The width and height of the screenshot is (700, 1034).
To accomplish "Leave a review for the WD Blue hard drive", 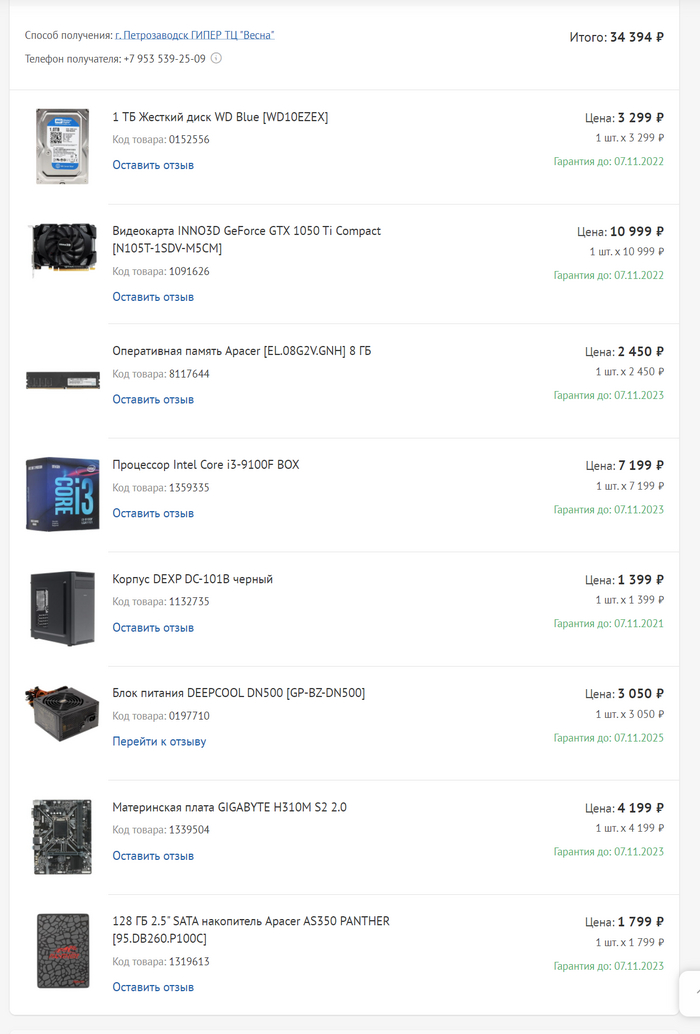I will (x=153, y=165).
